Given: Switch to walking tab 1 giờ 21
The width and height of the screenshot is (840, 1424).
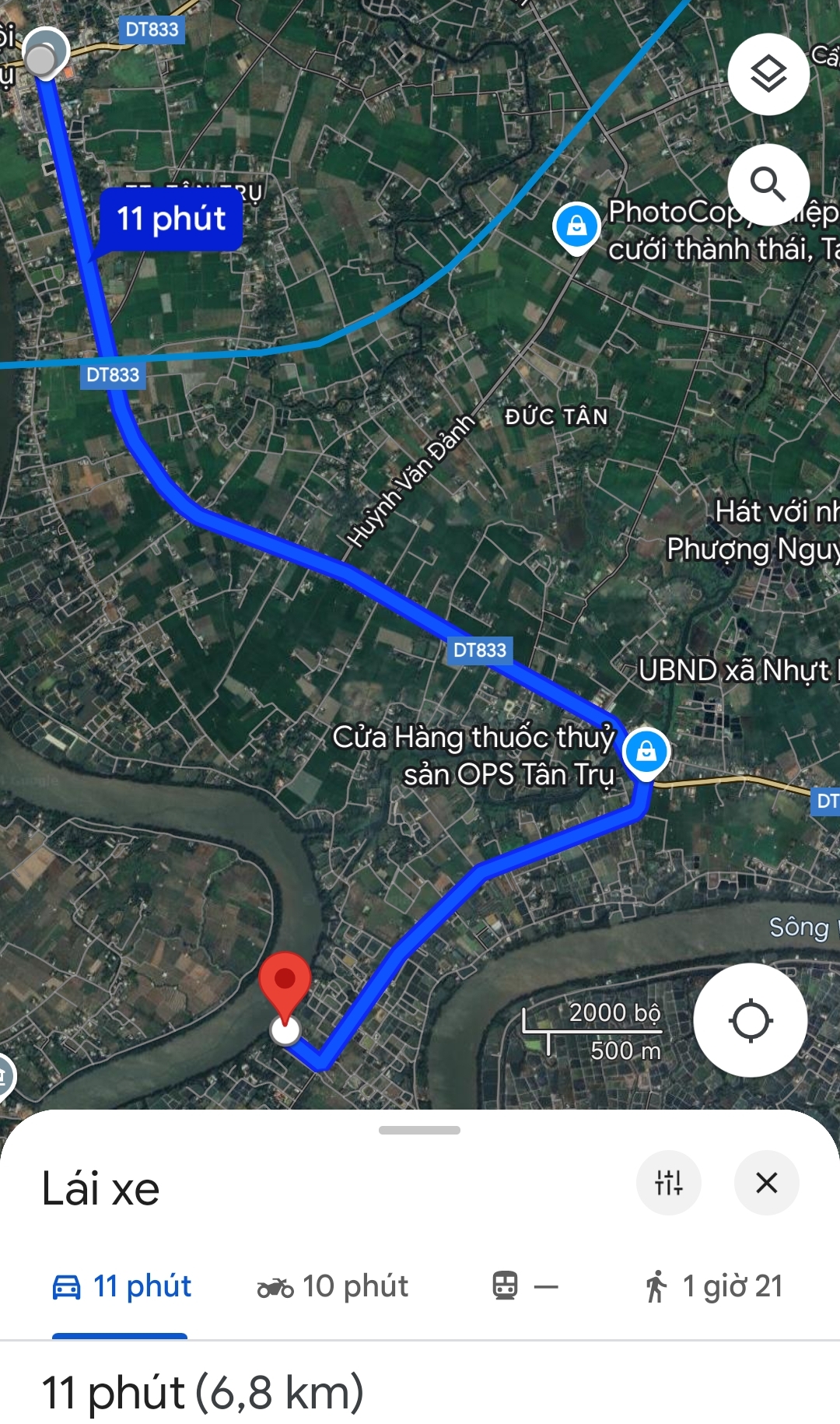Looking at the screenshot, I should click(x=713, y=1286).
